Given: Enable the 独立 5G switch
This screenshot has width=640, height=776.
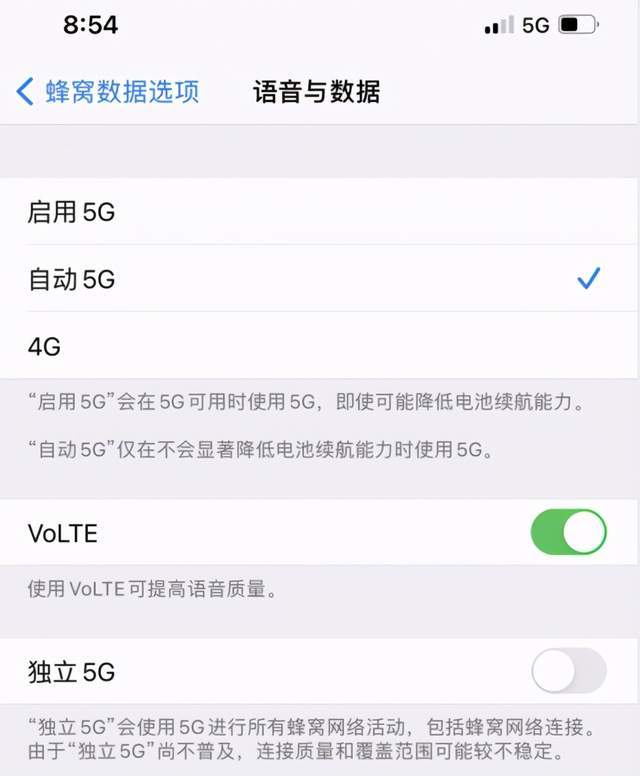Looking at the screenshot, I should 568,670.
